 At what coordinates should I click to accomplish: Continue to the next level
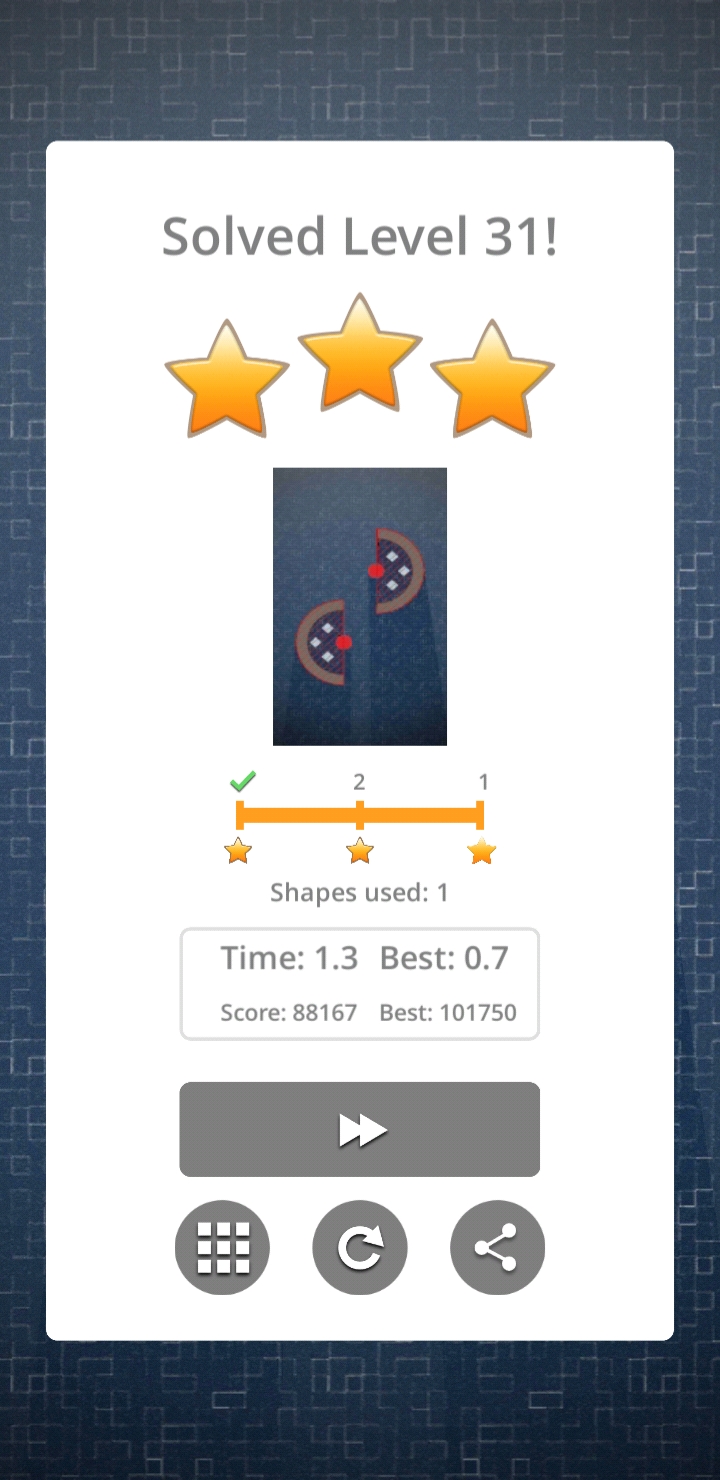tap(359, 1129)
